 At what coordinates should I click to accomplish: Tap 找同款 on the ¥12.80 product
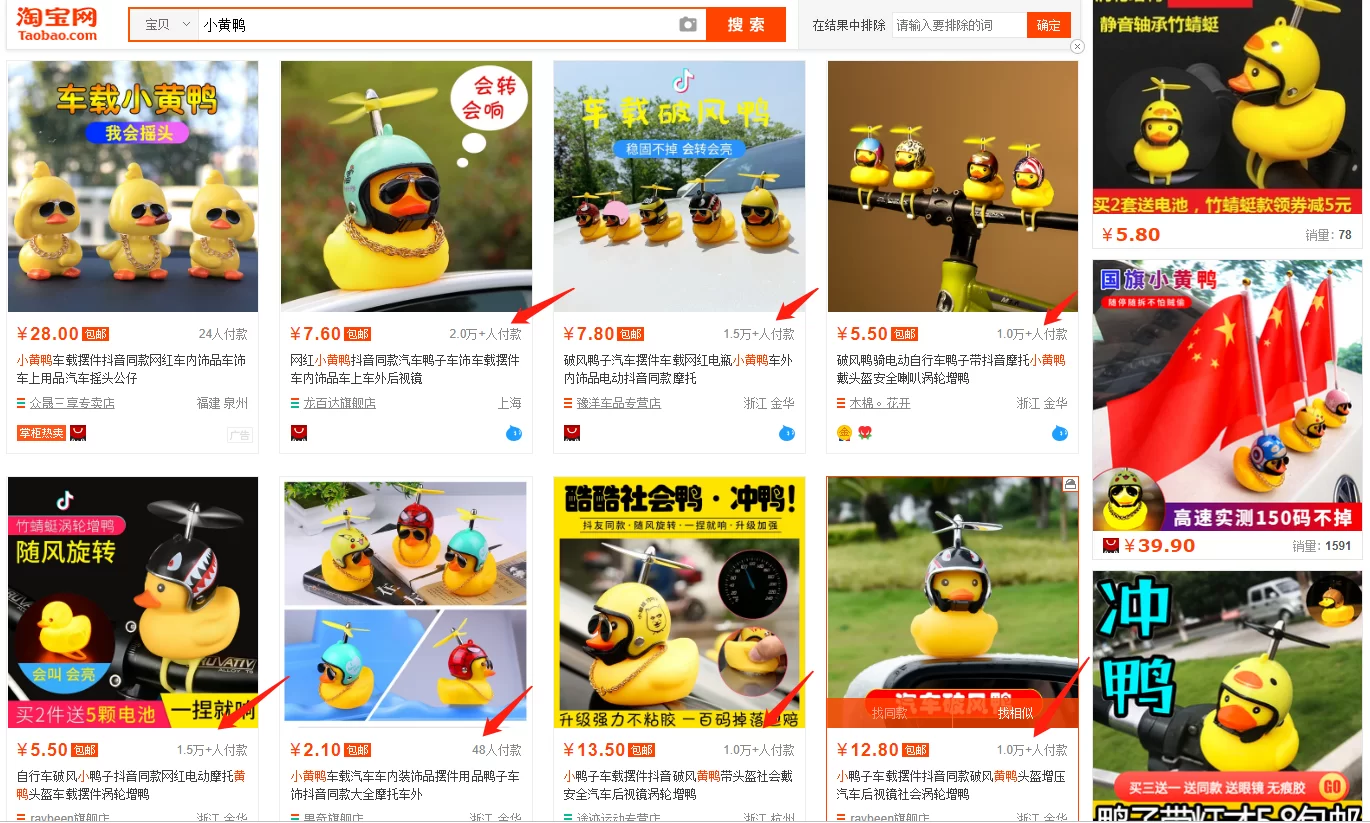pos(889,713)
